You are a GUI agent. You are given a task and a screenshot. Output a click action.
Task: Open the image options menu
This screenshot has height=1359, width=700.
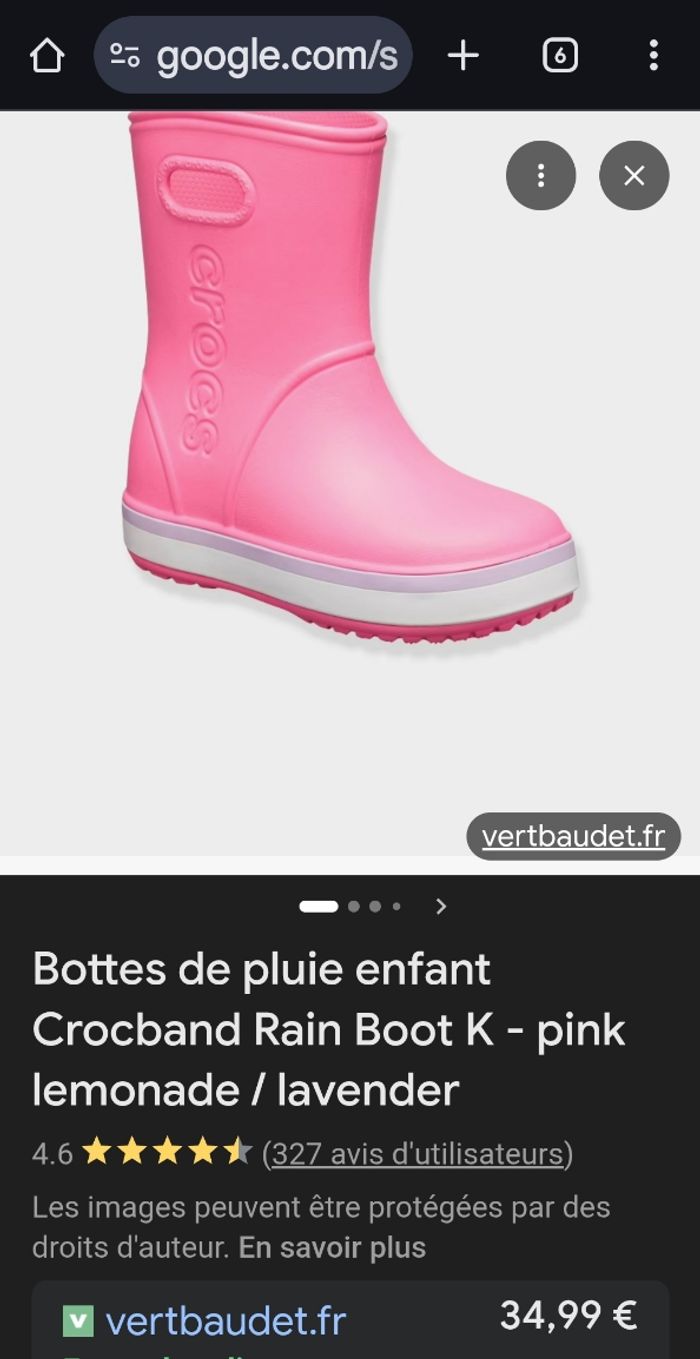(x=540, y=176)
